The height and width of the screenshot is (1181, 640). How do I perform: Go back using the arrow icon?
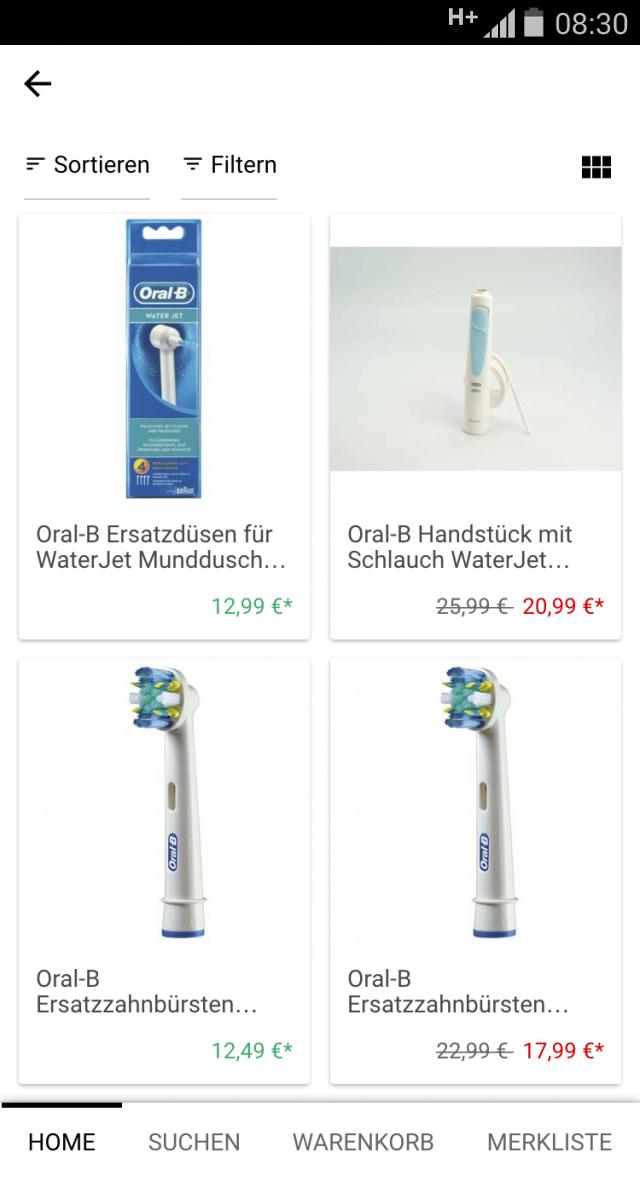[38, 84]
